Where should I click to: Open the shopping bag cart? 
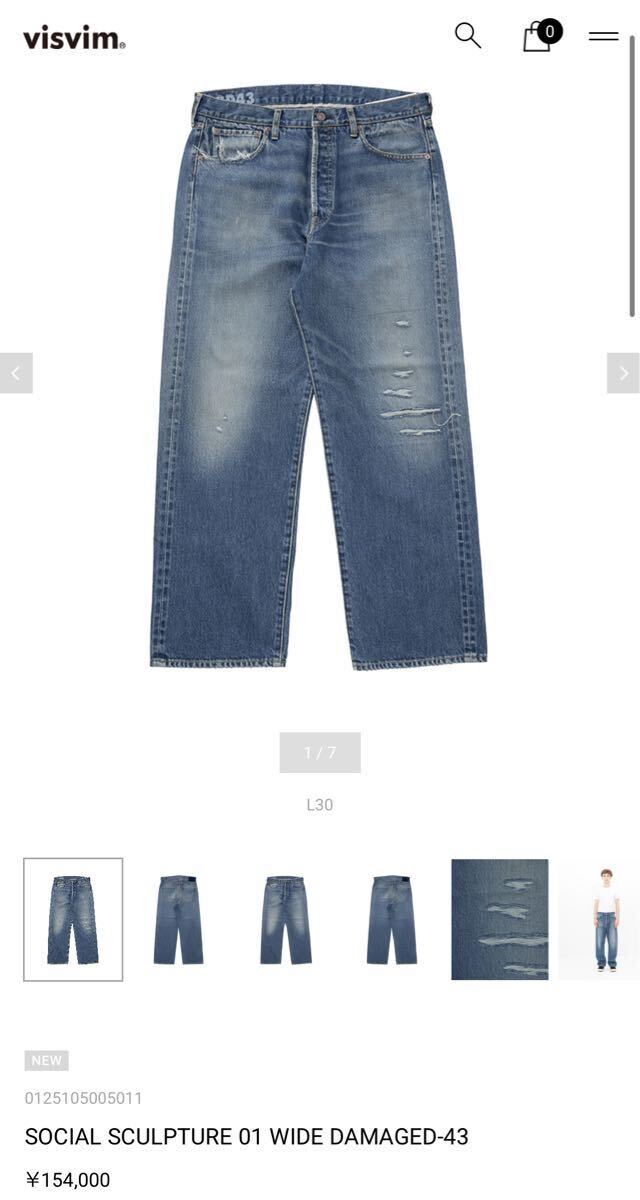(538, 37)
